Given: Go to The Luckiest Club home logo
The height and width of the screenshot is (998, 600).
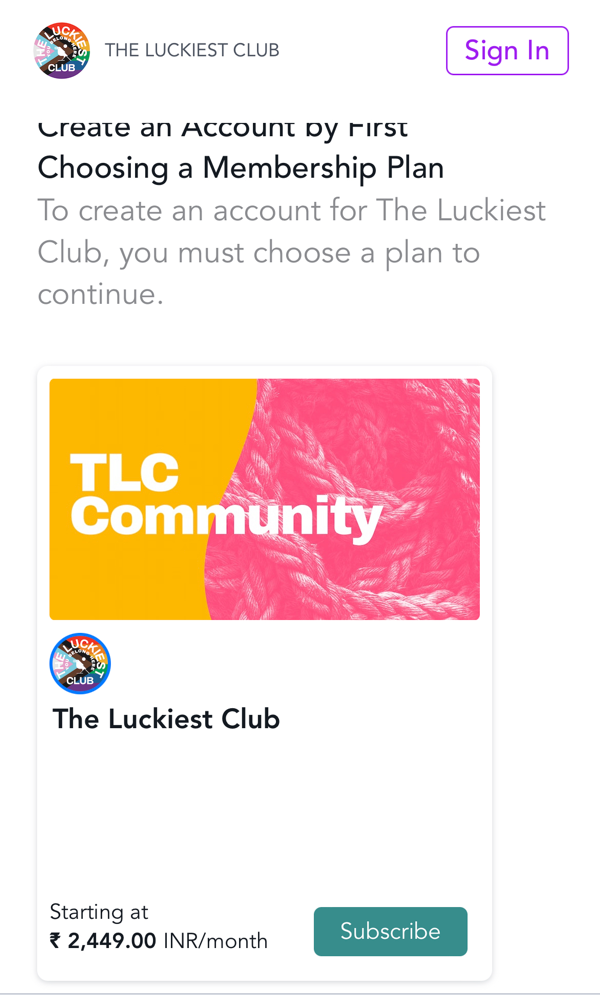Looking at the screenshot, I should [62, 51].
